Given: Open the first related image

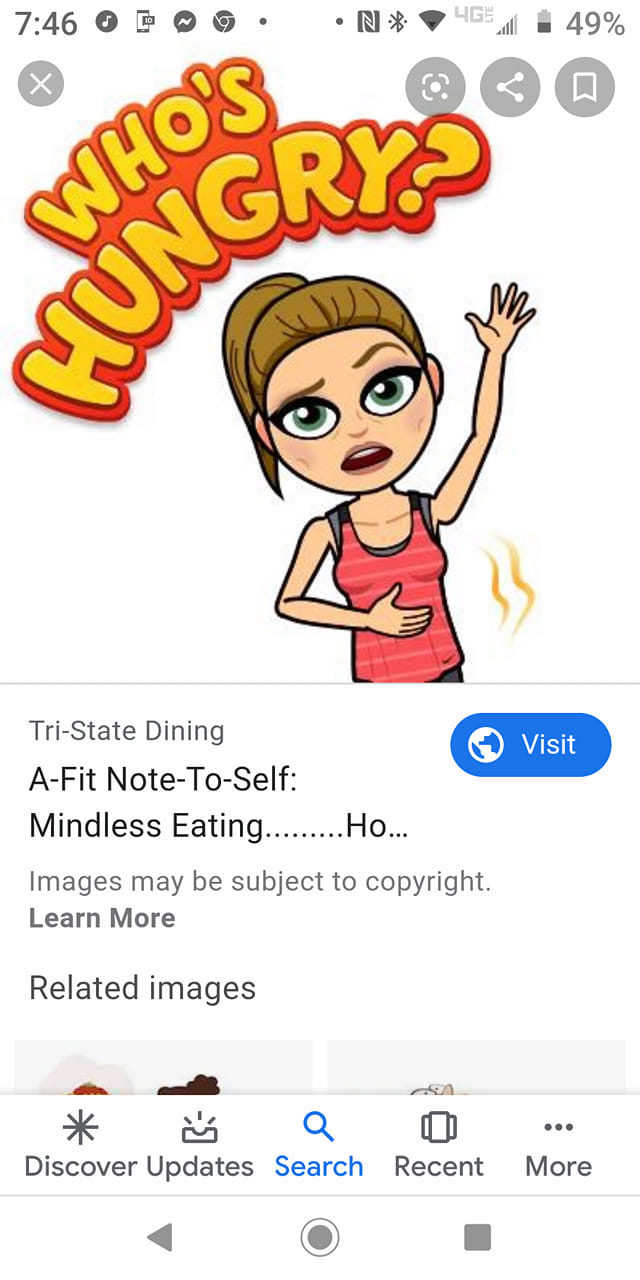Looking at the screenshot, I should (164, 1067).
